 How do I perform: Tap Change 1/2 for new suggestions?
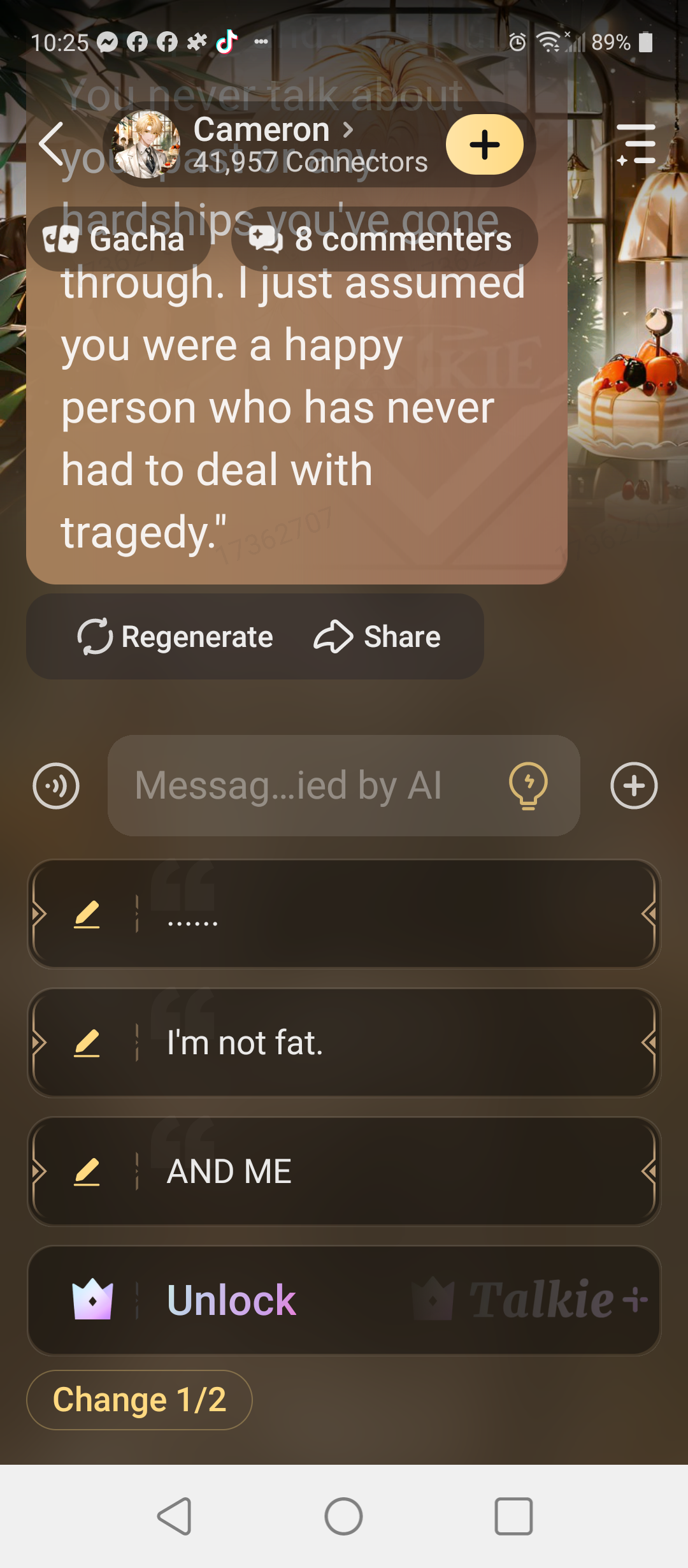point(140,1400)
